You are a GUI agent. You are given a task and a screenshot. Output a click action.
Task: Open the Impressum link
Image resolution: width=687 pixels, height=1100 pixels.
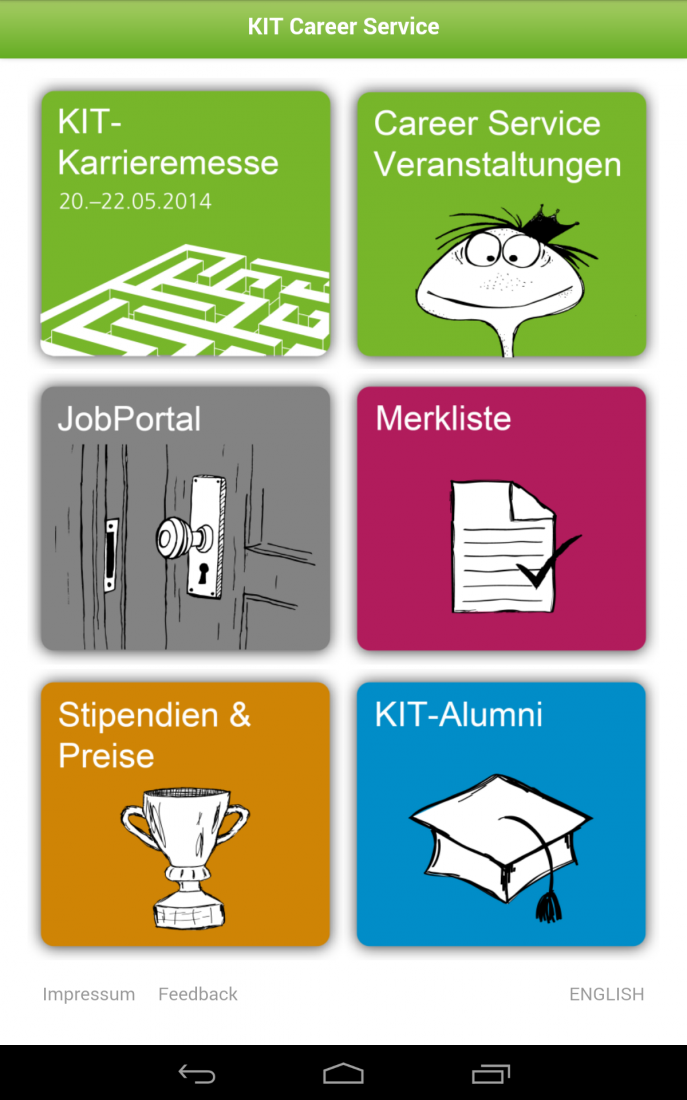point(89,994)
